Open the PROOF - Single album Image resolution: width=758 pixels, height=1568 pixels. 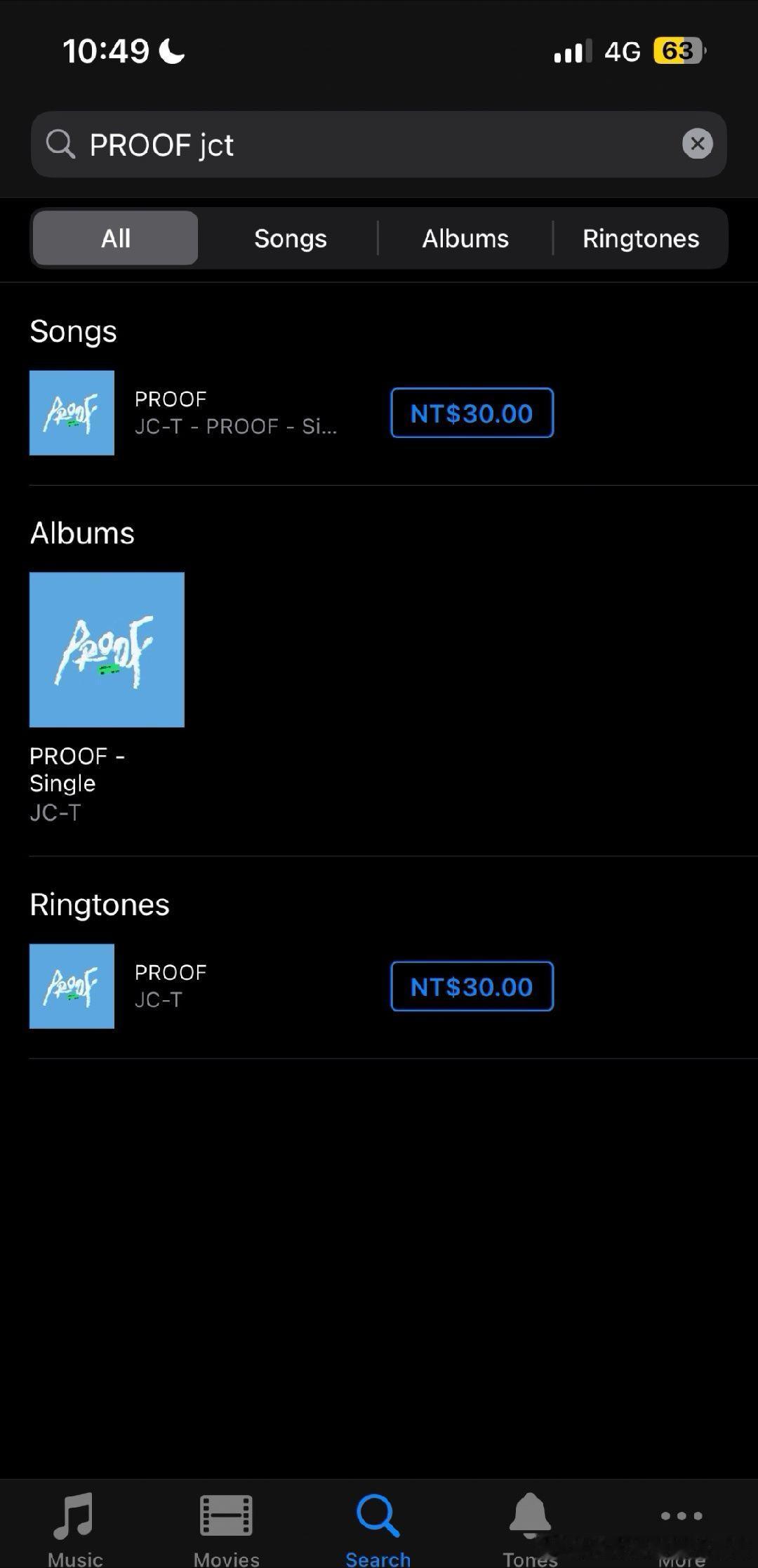[107, 698]
